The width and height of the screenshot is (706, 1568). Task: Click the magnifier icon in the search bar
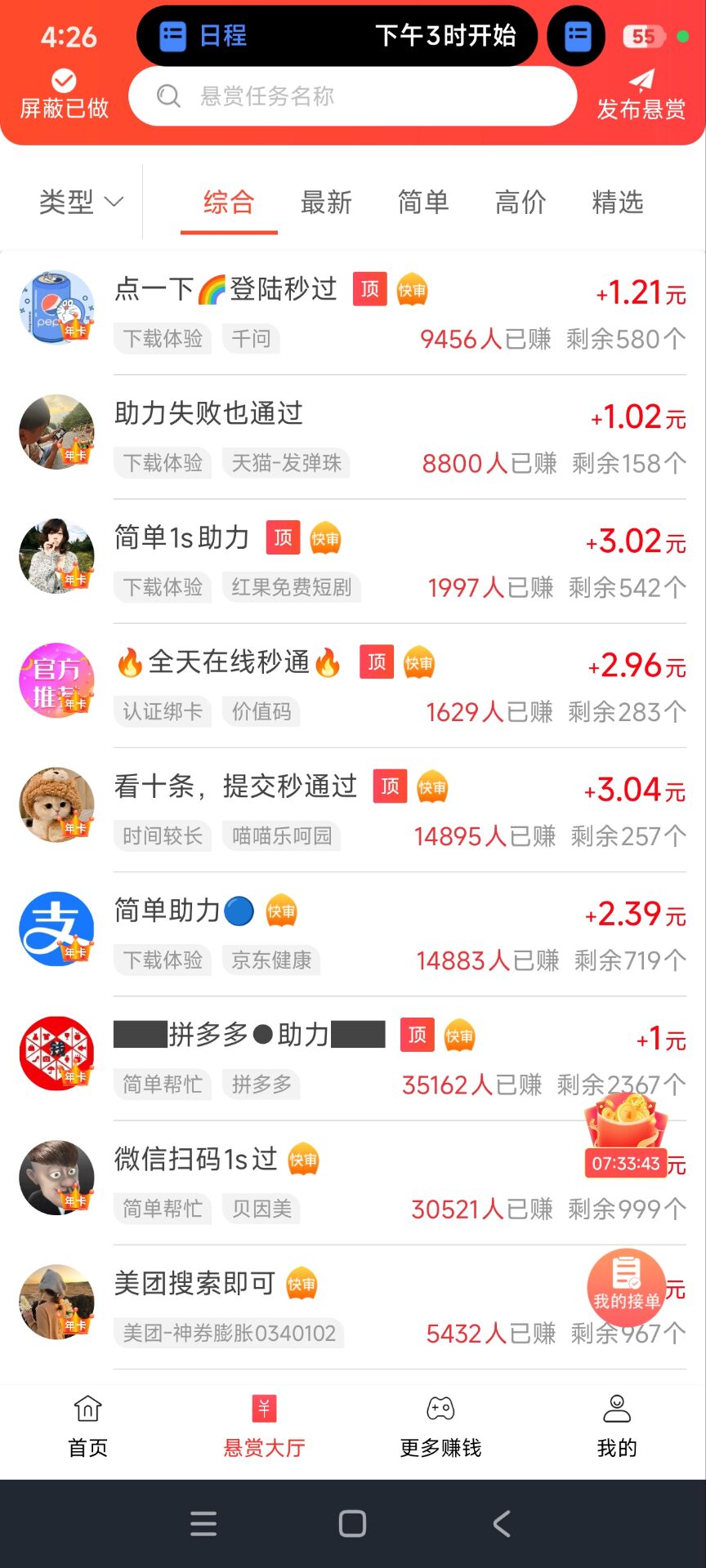pos(168,96)
